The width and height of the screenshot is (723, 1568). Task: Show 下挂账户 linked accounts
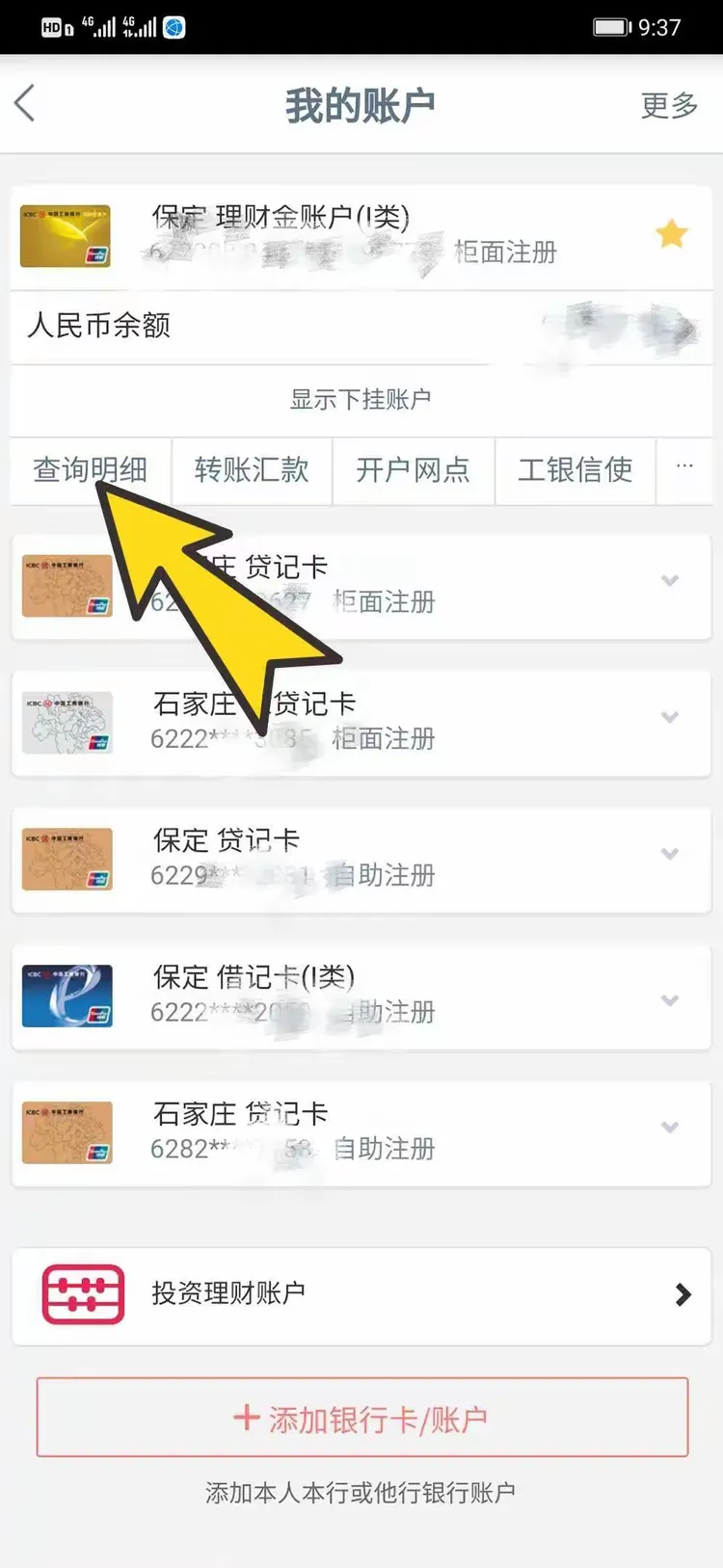pos(361,399)
